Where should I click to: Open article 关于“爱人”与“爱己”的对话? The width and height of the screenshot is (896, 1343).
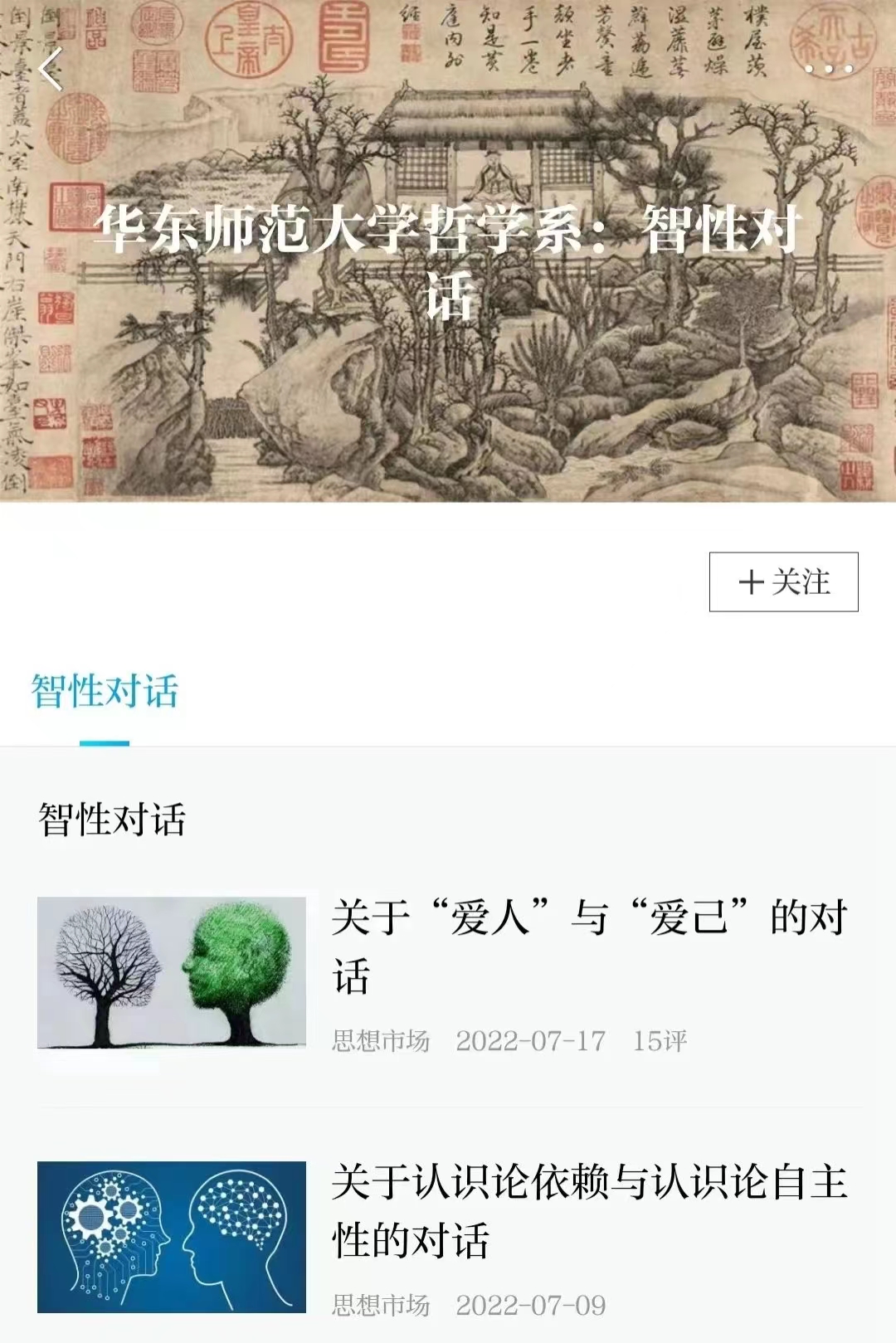click(589, 946)
